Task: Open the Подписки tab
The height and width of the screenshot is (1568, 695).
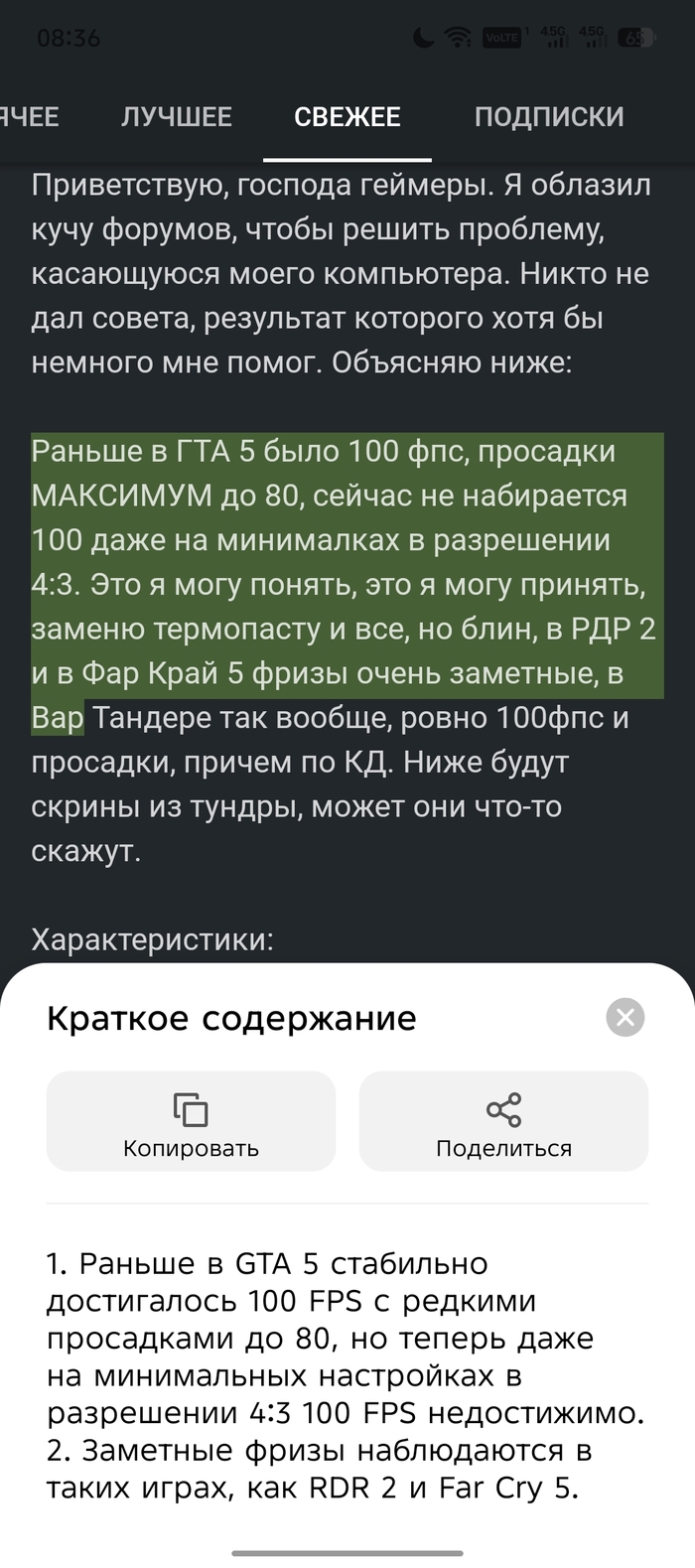Action: (x=549, y=117)
